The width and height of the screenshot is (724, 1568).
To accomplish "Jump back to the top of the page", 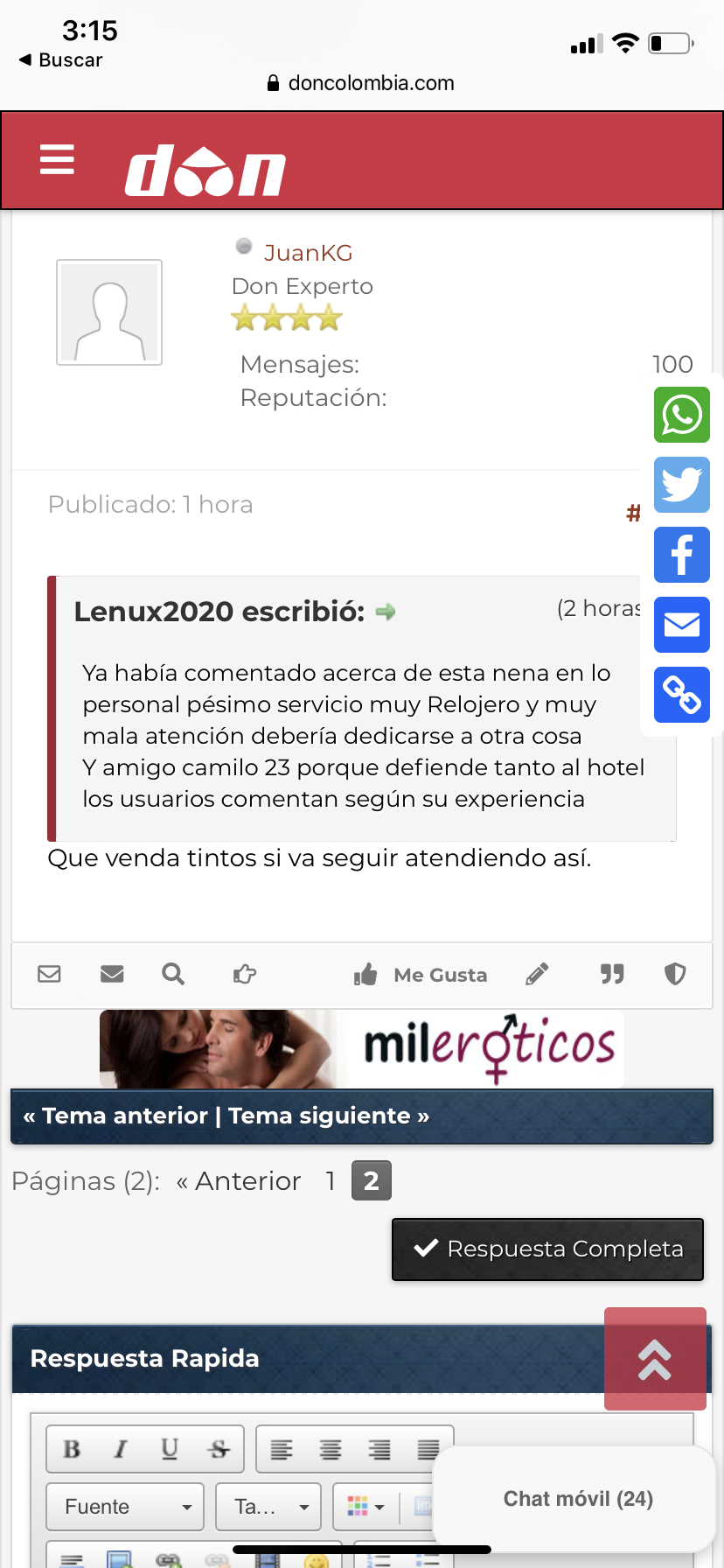I will [x=655, y=1359].
